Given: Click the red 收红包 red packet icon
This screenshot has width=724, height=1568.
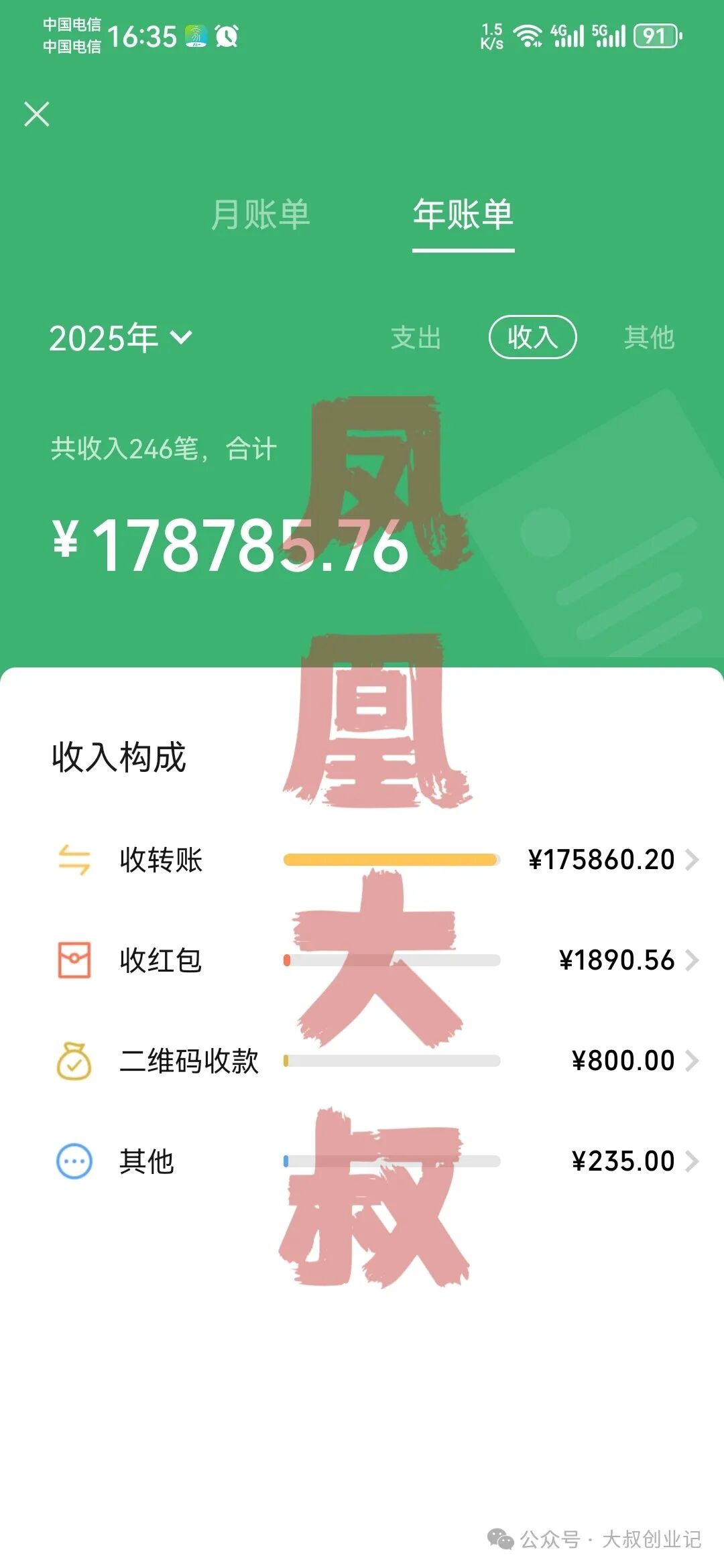Looking at the screenshot, I should 74,961.
